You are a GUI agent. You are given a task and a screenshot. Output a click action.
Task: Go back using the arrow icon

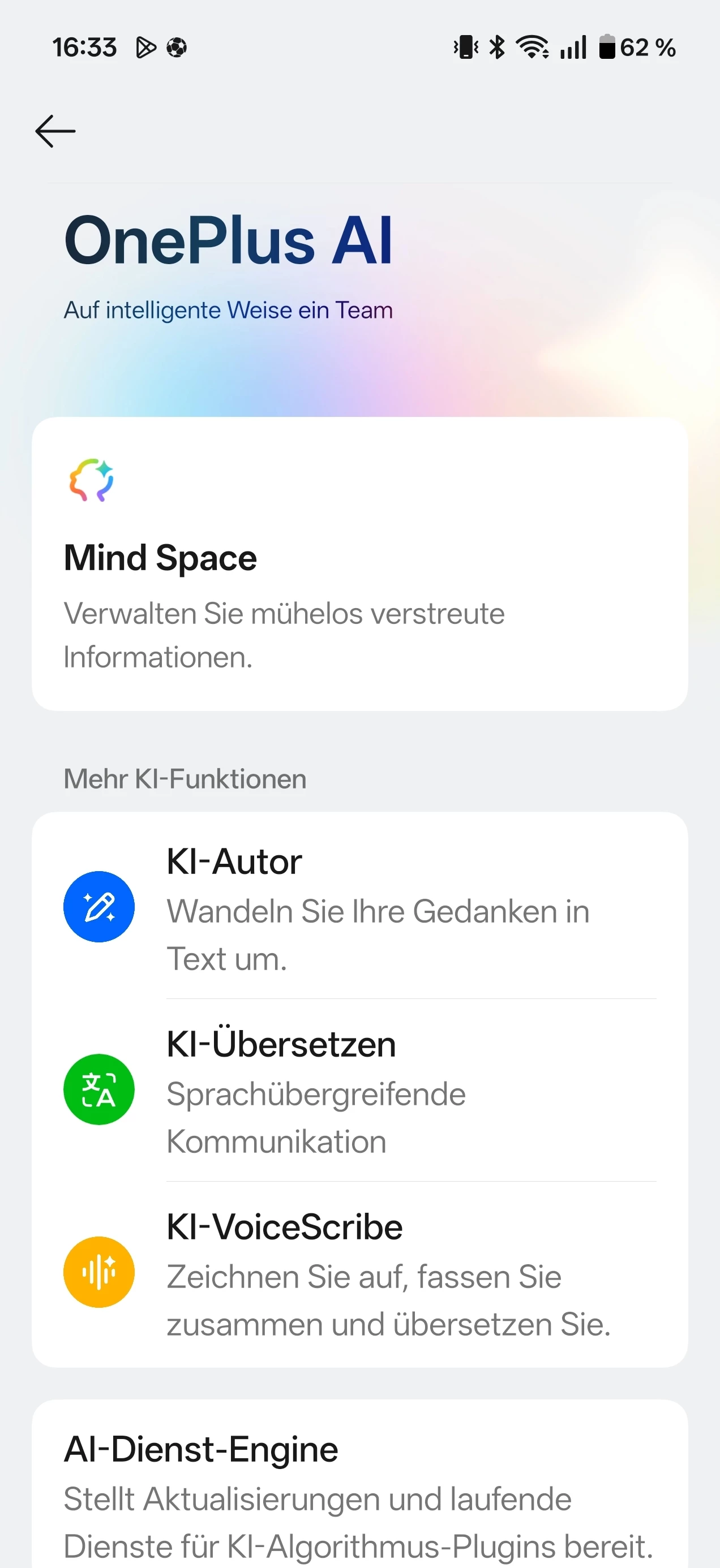pyautogui.click(x=55, y=131)
